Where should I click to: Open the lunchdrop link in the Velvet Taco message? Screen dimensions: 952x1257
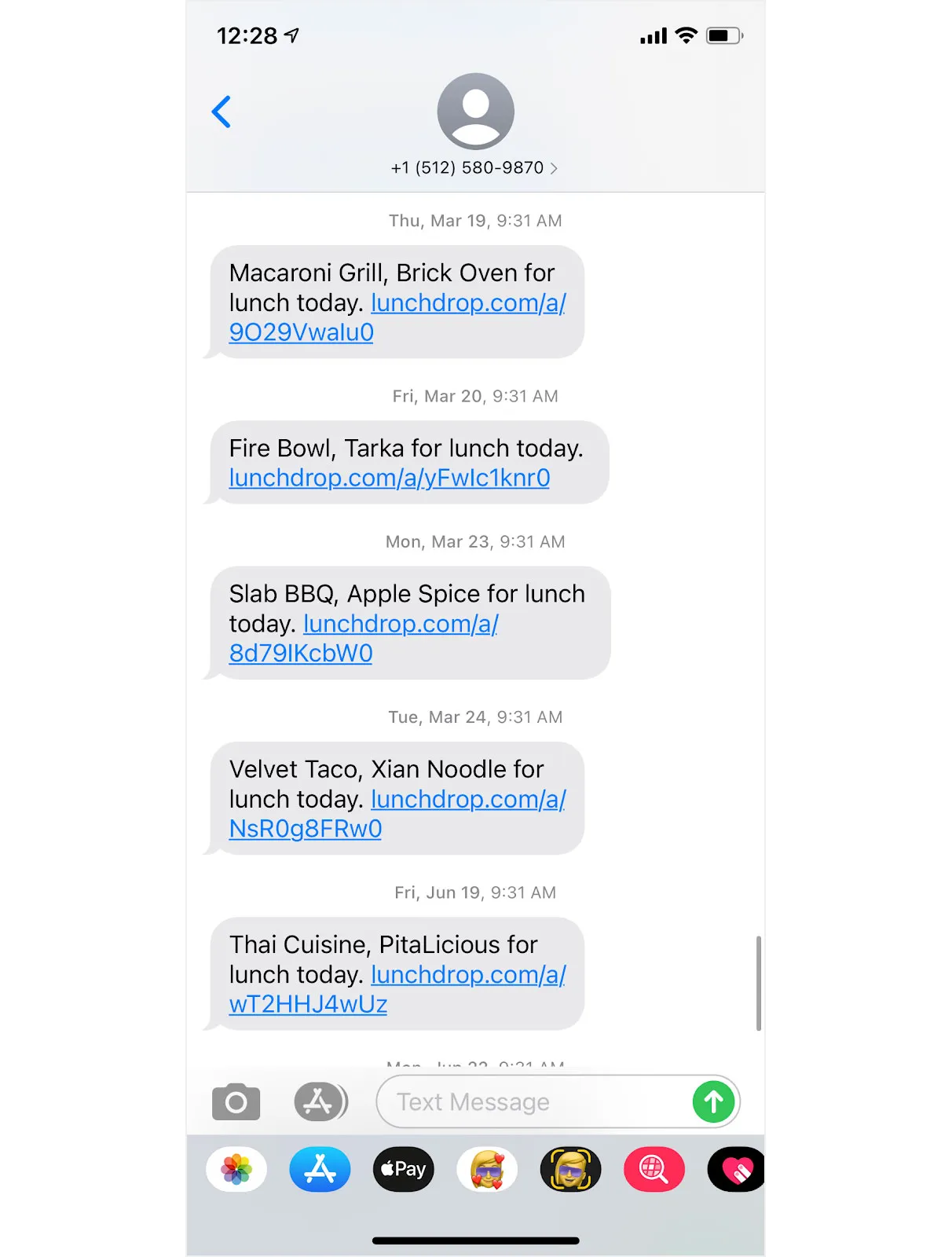tap(468, 799)
